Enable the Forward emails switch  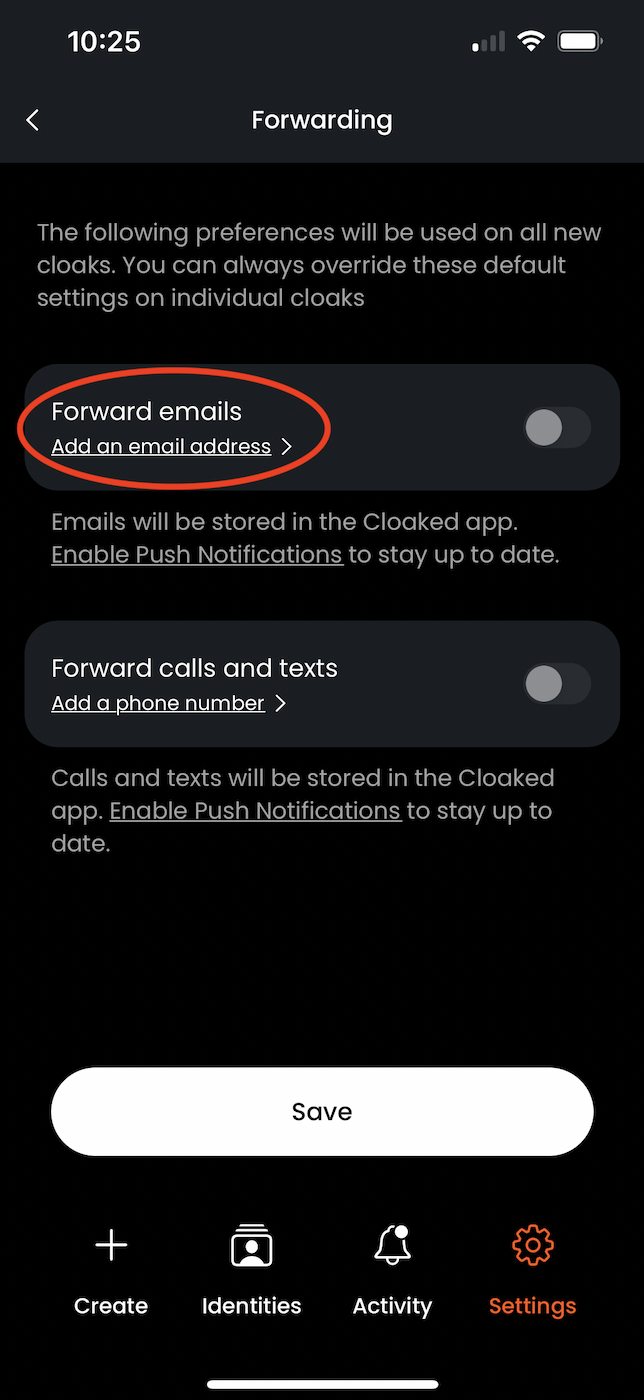[556, 428]
